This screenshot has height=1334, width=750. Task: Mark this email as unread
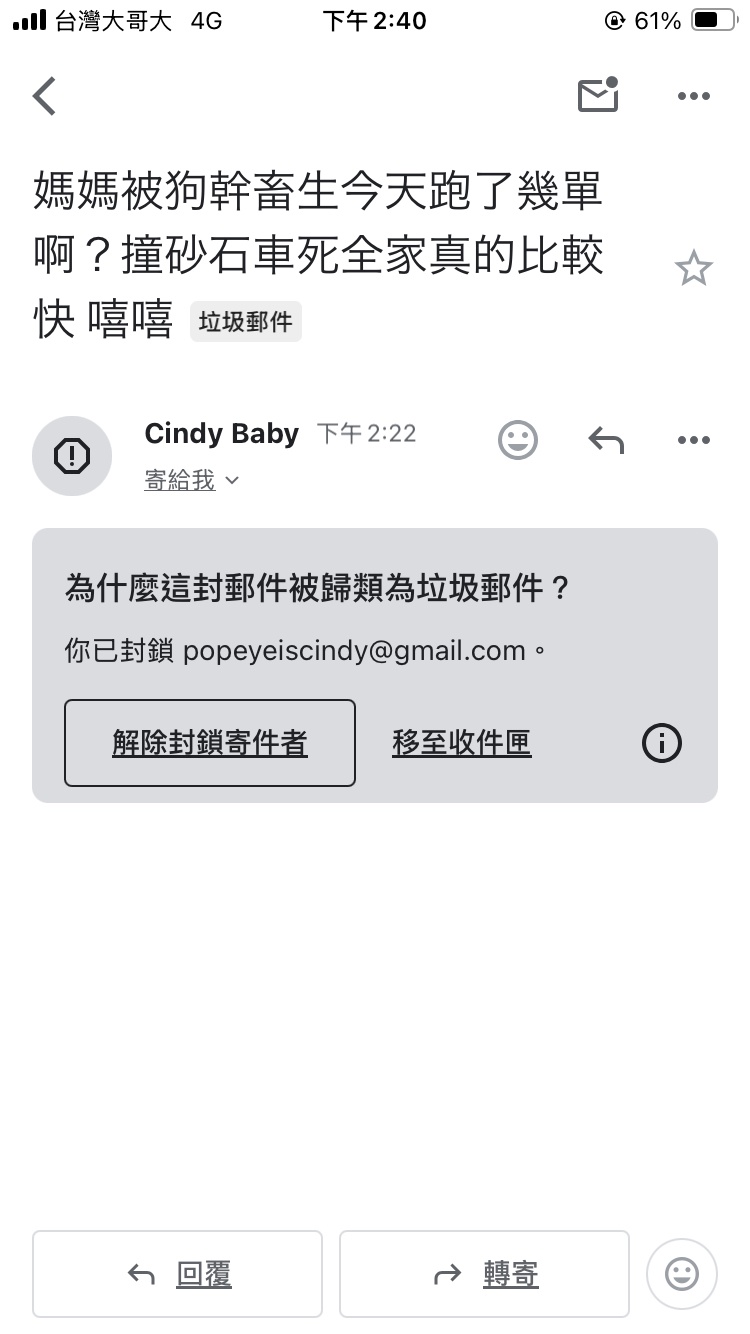click(598, 95)
